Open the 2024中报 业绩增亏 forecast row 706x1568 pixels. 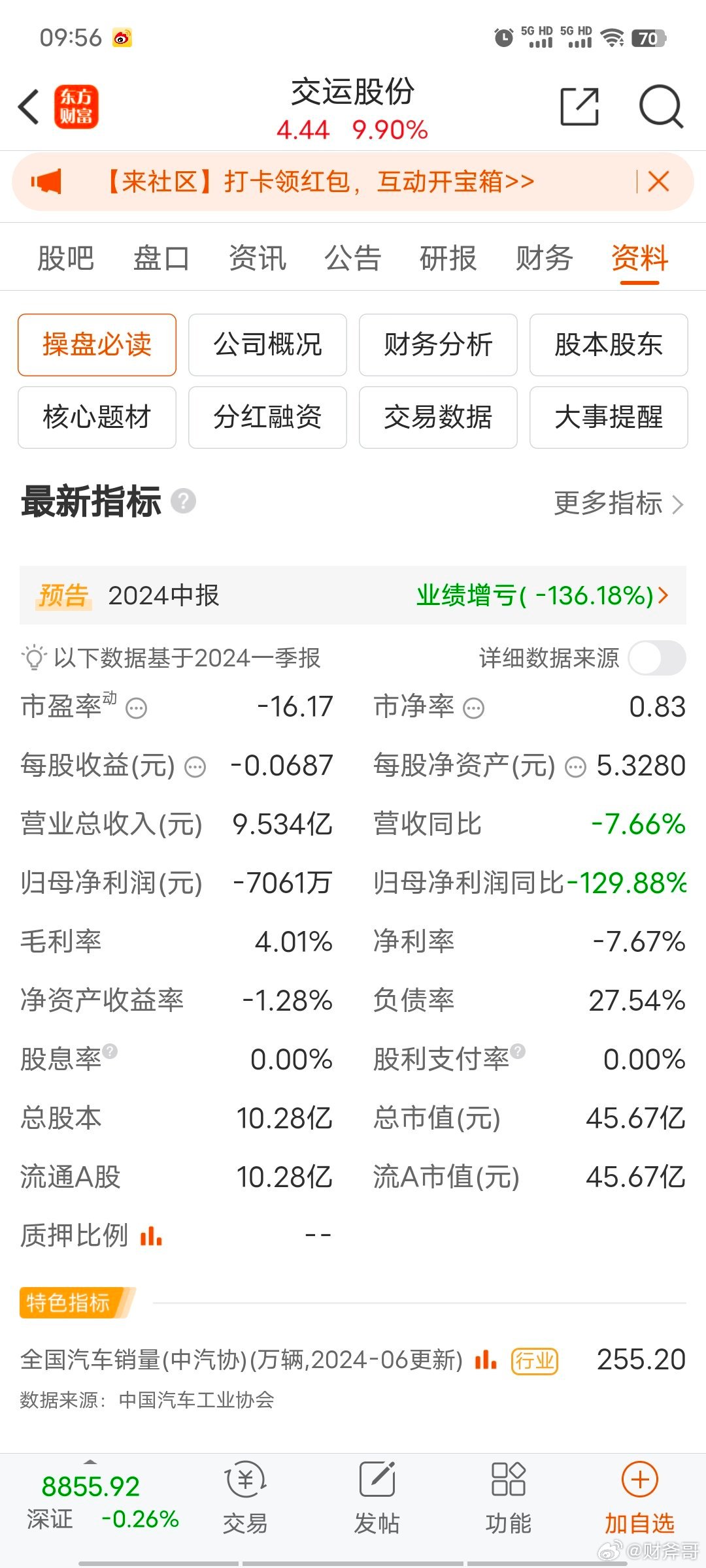[353, 595]
